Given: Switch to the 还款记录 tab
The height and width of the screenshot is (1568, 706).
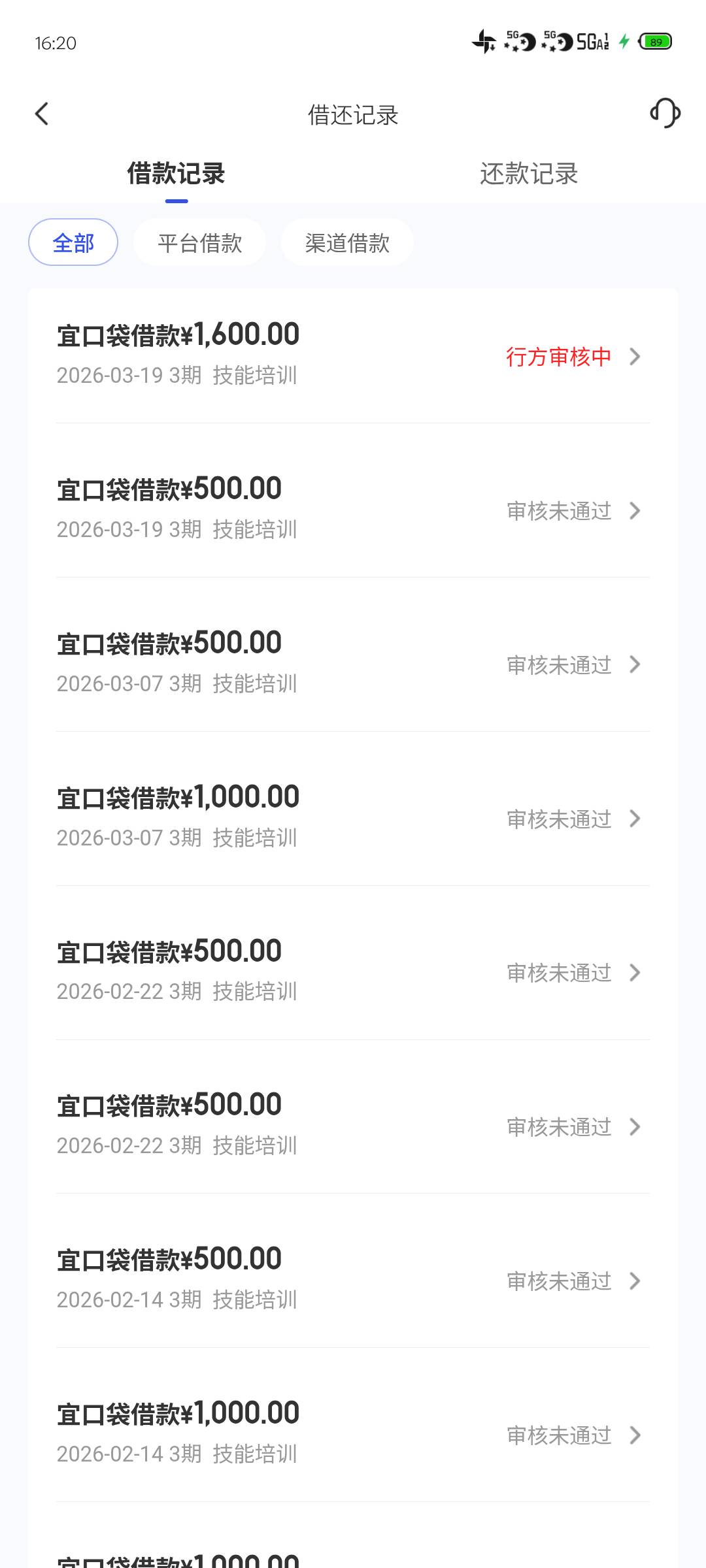Looking at the screenshot, I should (529, 174).
